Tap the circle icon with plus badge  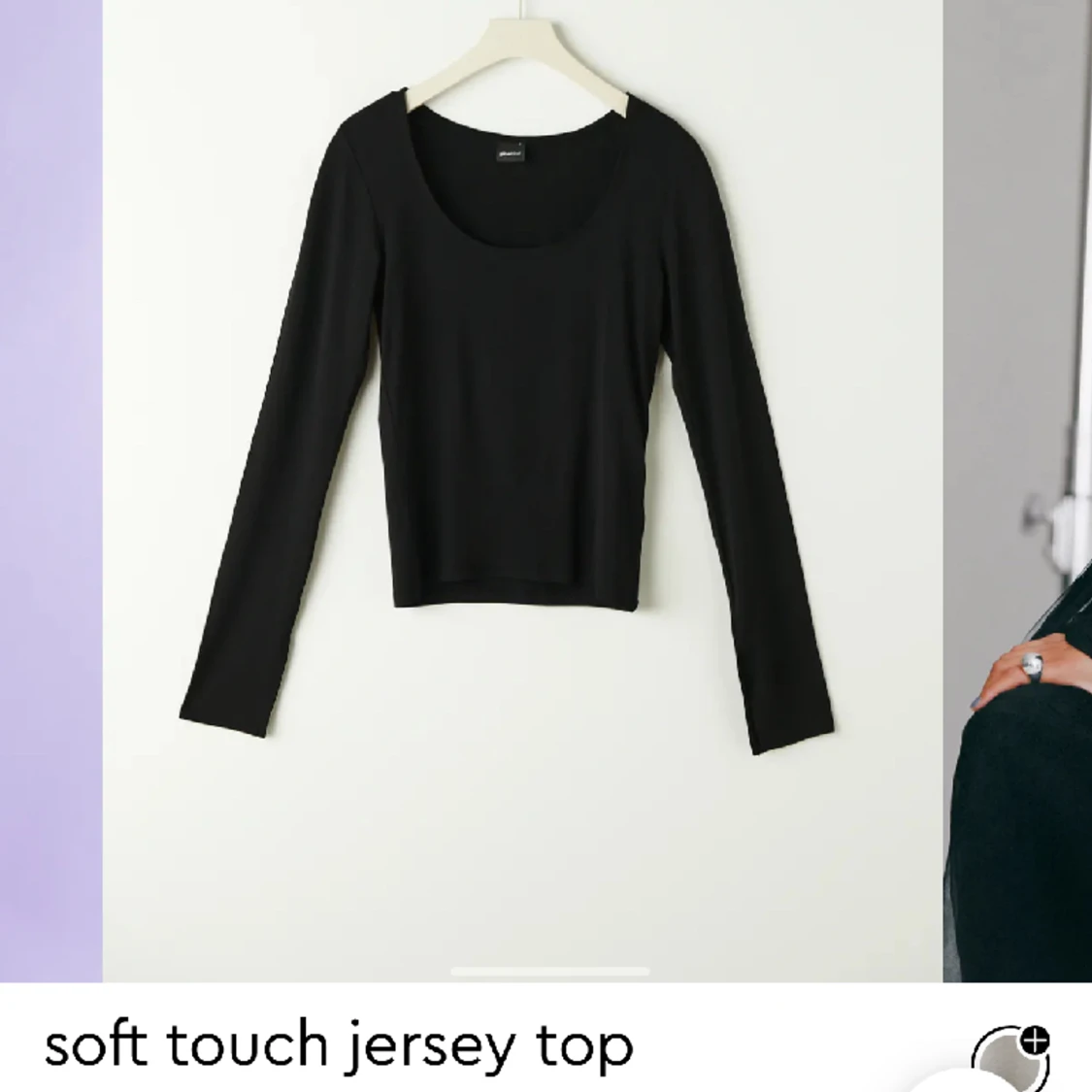click(1011, 1058)
